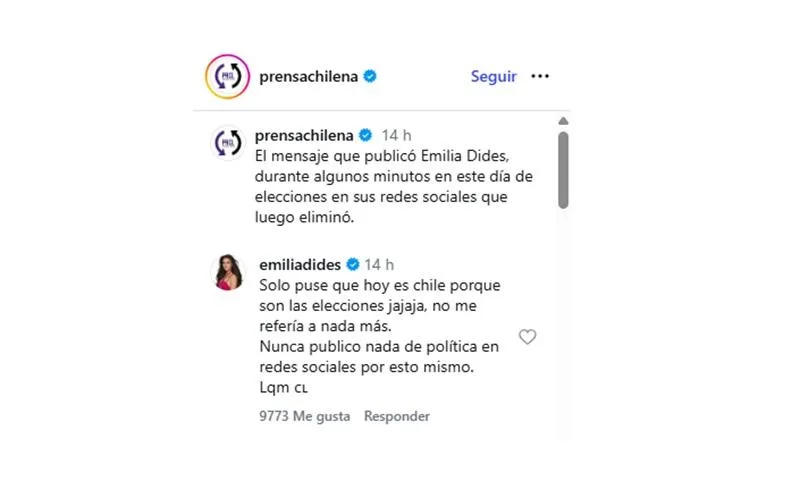Open emiliadides' profile picture
This screenshot has height=481, width=800.
click(228, 272)
